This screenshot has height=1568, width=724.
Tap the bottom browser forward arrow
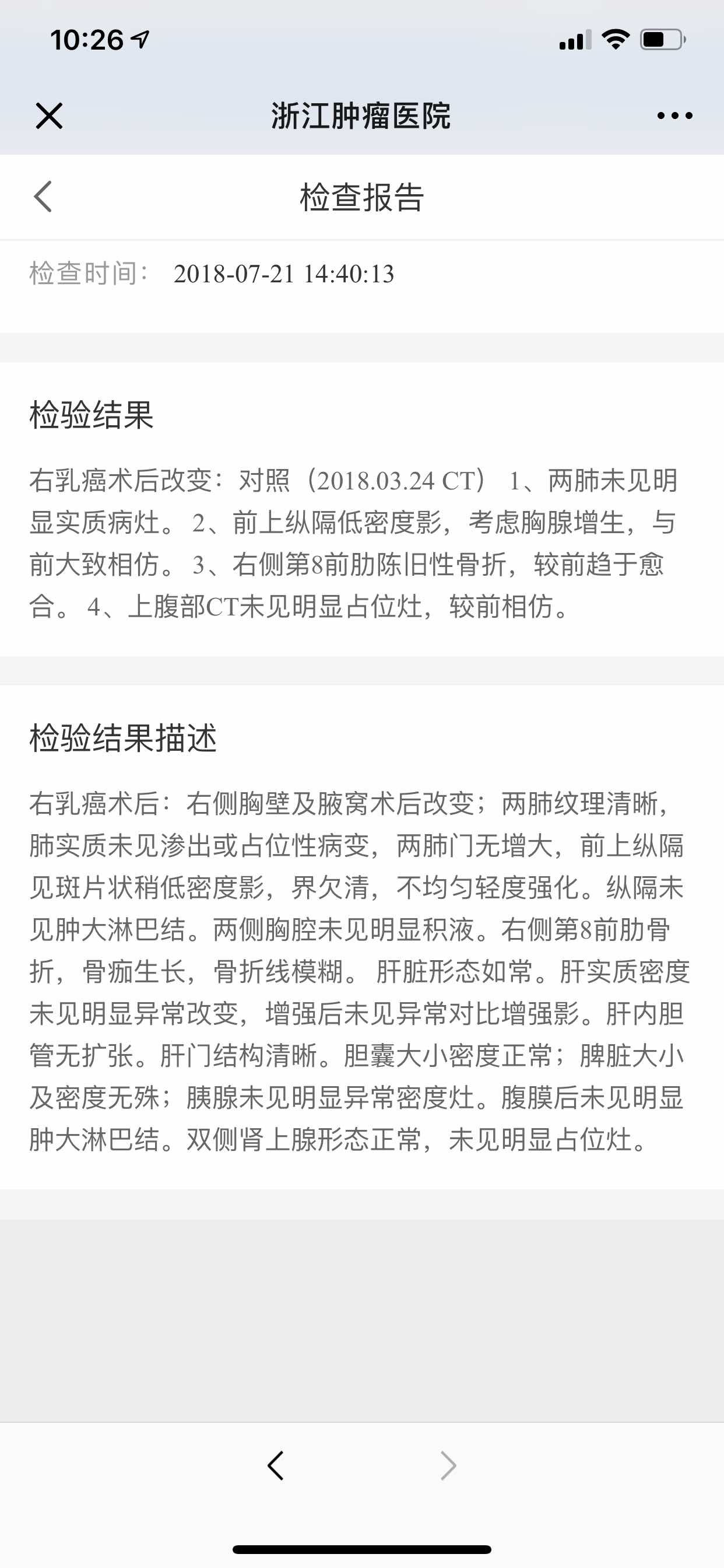(x=448, y=1465)
